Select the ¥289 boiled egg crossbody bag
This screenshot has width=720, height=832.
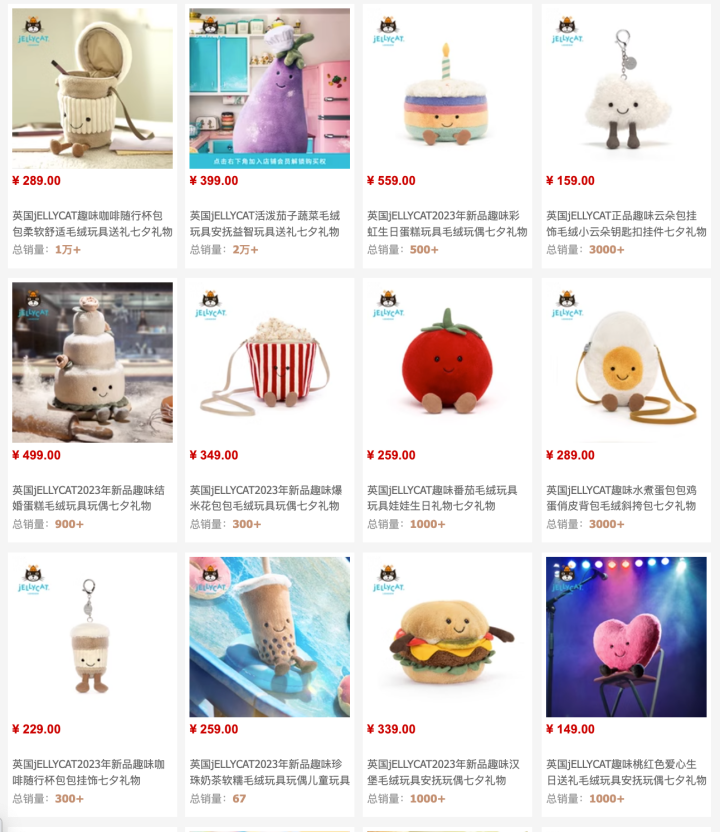(625, 362)
